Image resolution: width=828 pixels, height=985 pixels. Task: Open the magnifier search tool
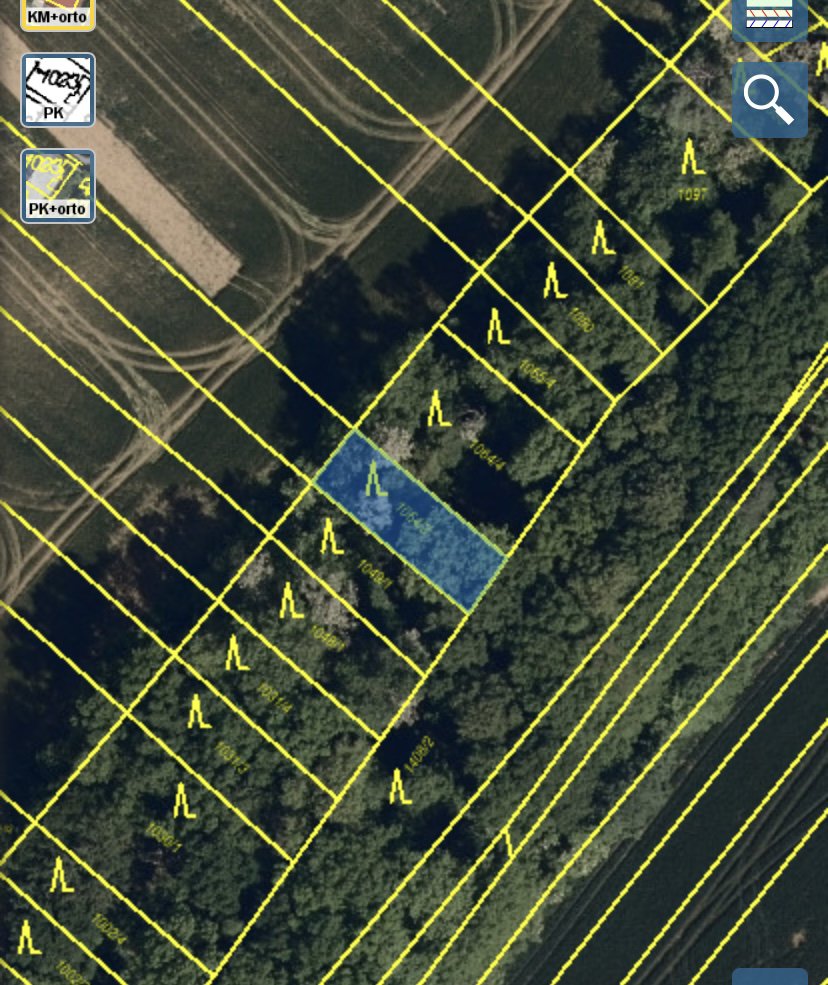[x=769, y=100]
